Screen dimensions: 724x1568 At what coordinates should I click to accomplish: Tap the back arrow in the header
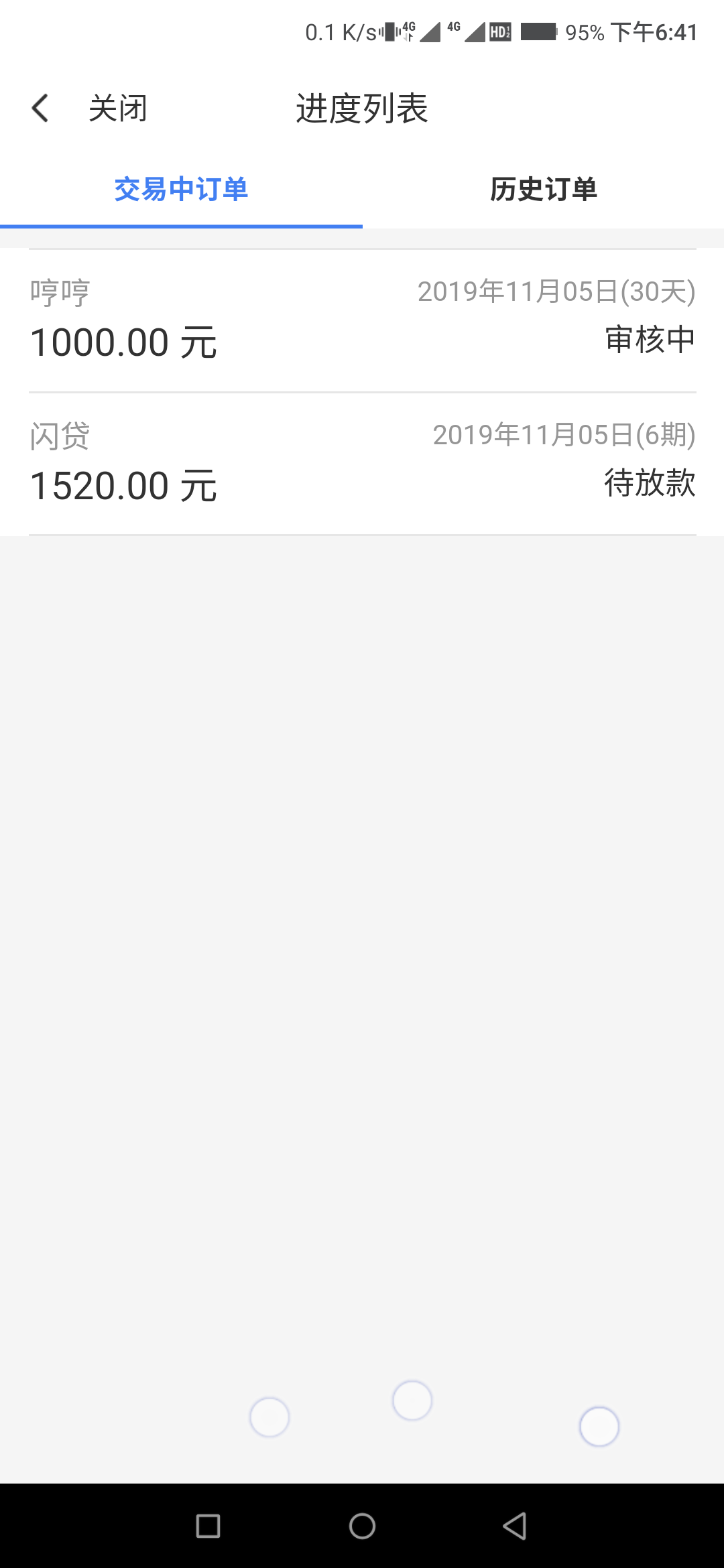point(40,108)
